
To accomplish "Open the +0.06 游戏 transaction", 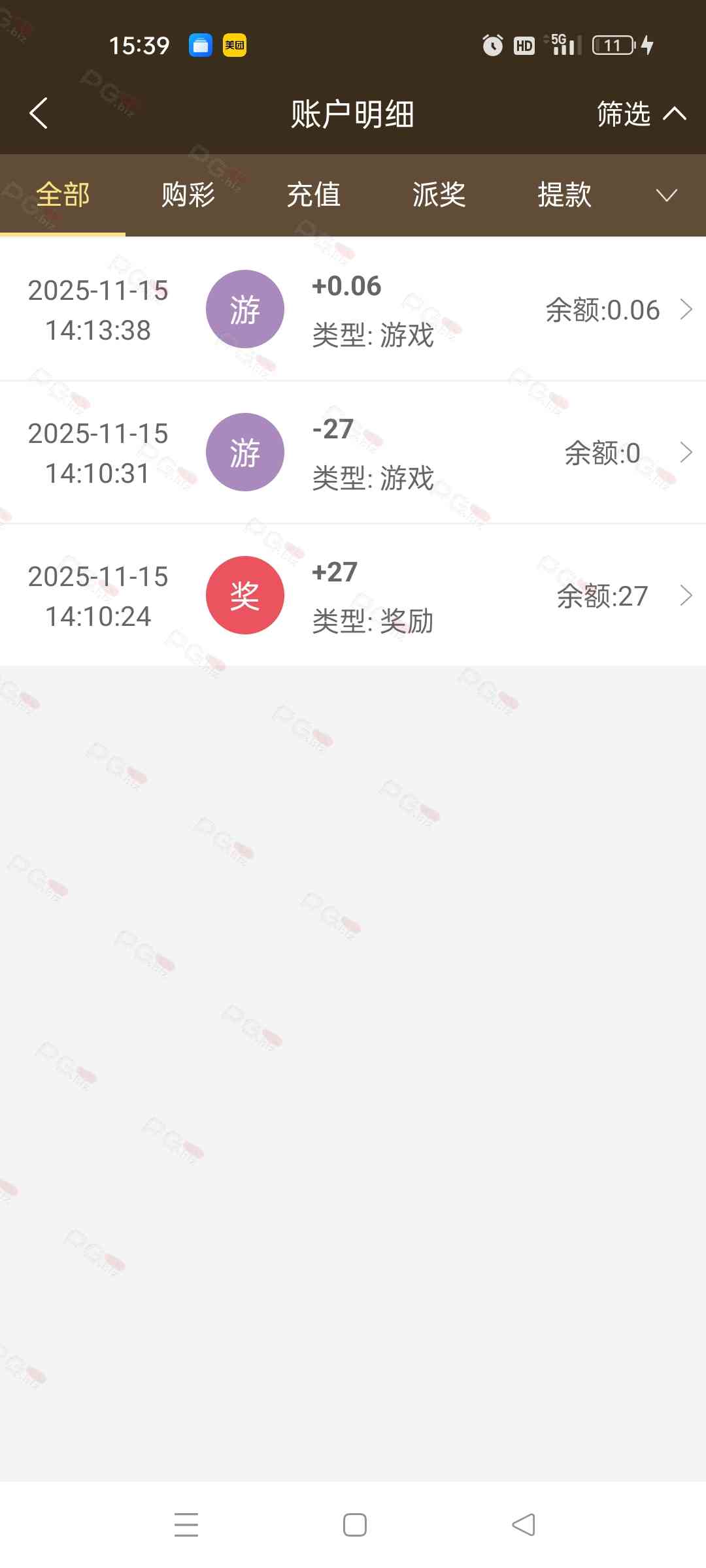I will pyautogui.click(x=353, y=310).
